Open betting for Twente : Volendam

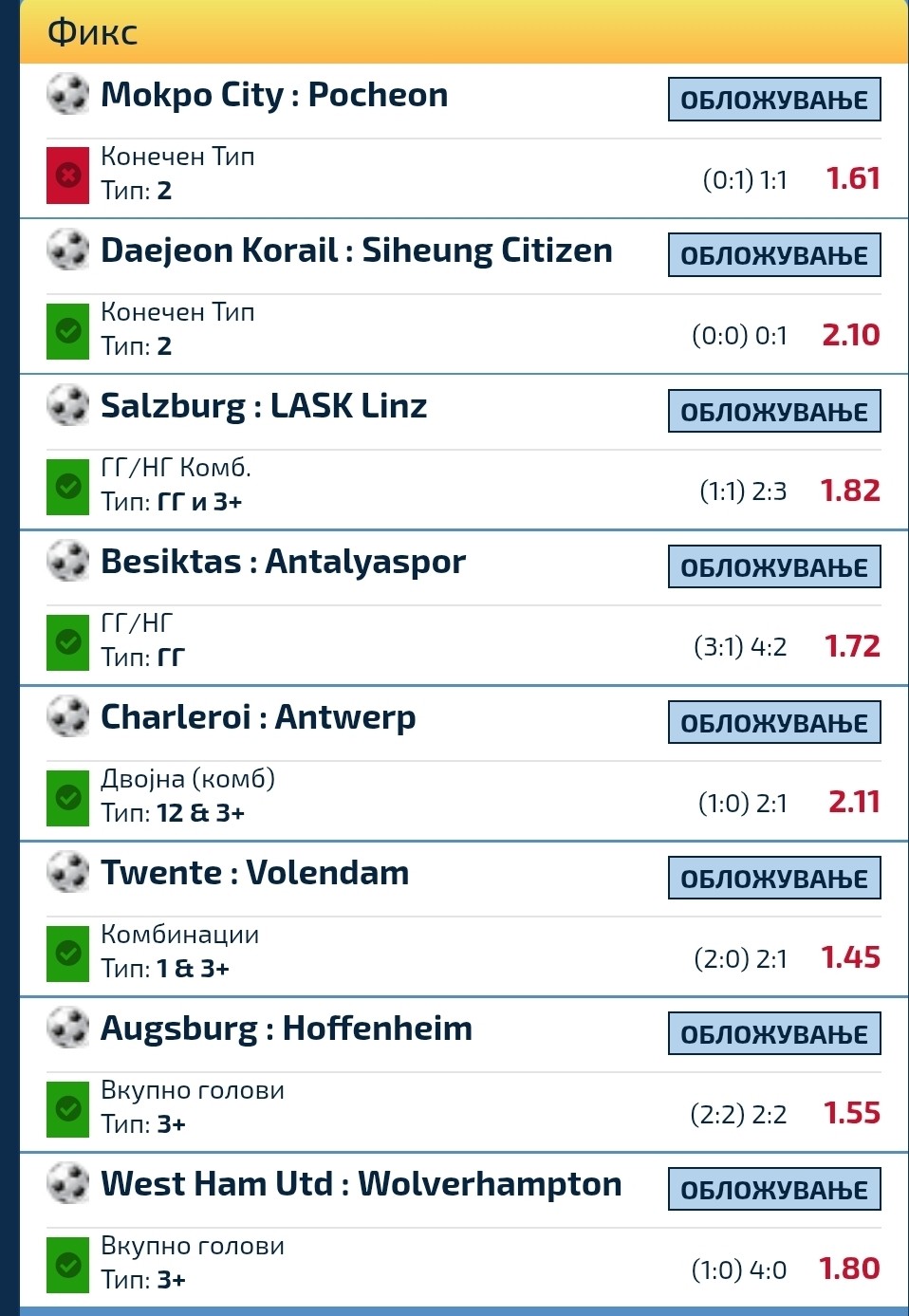click(774, 879)
